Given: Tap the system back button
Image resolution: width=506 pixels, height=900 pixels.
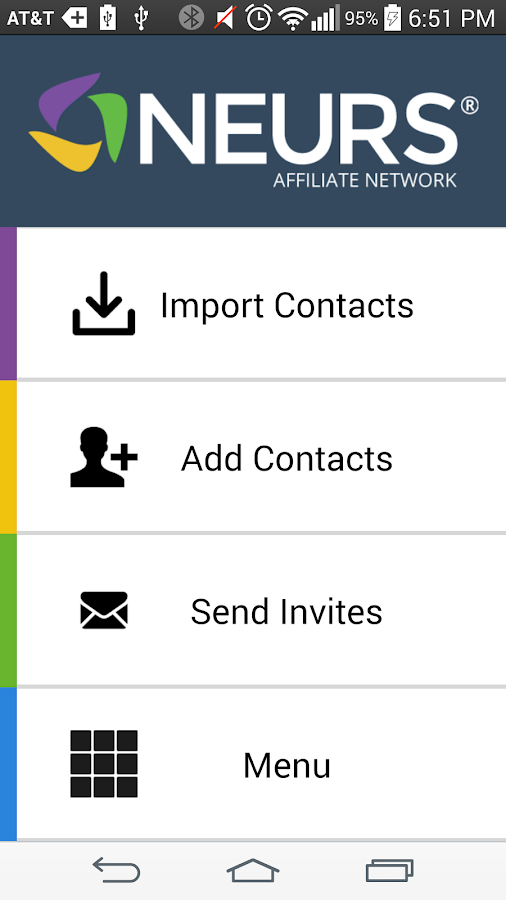Looking at the screenshot, I should click(x=116, y=870).
